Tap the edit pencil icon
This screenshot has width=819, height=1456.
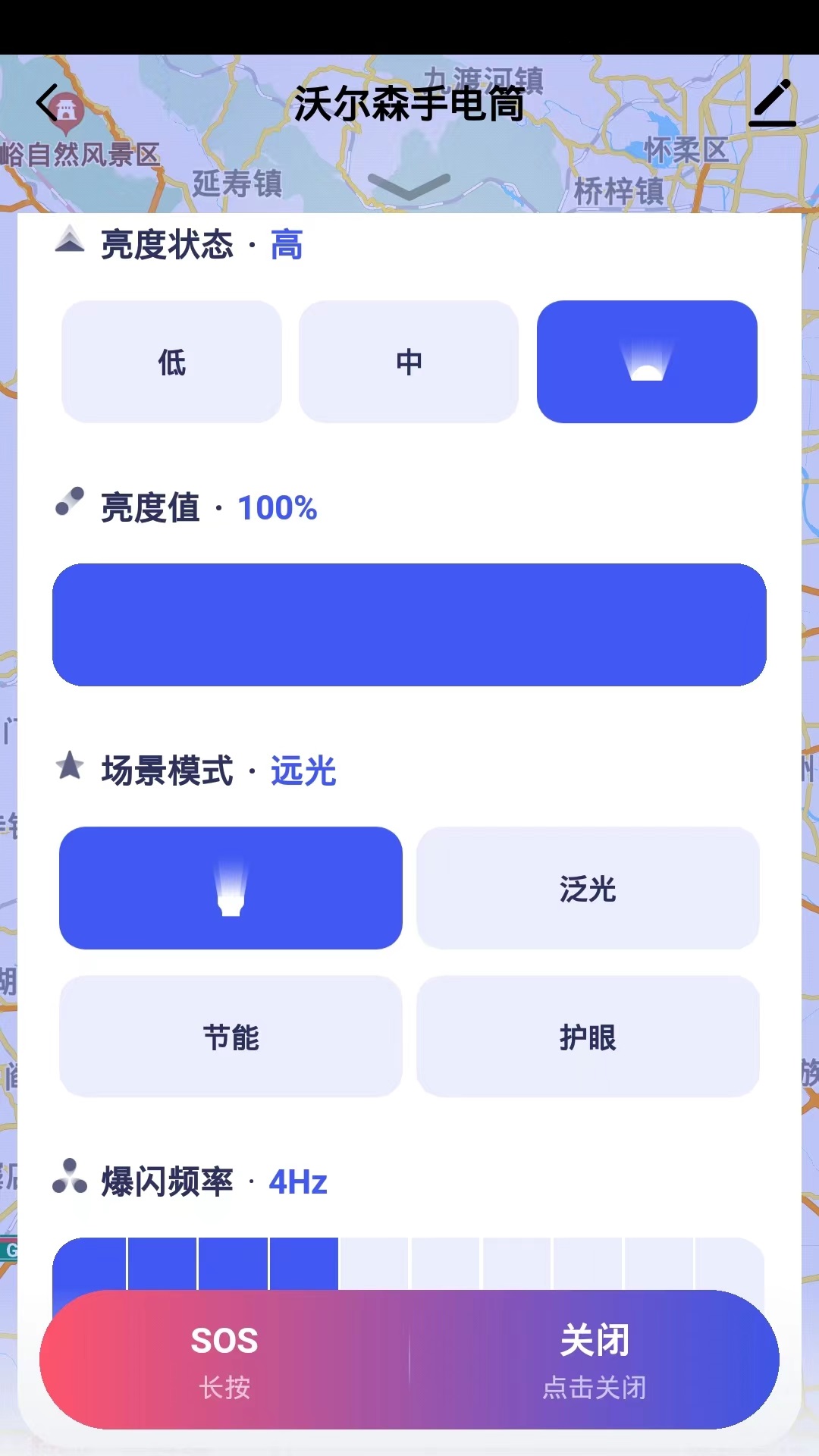click(773, 103)
